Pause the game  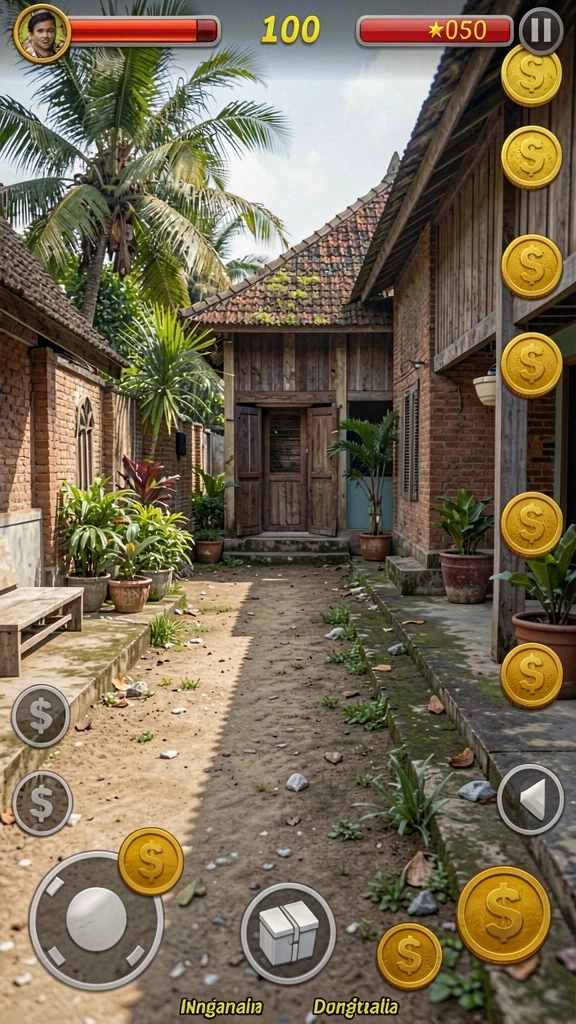click(541, 31)
